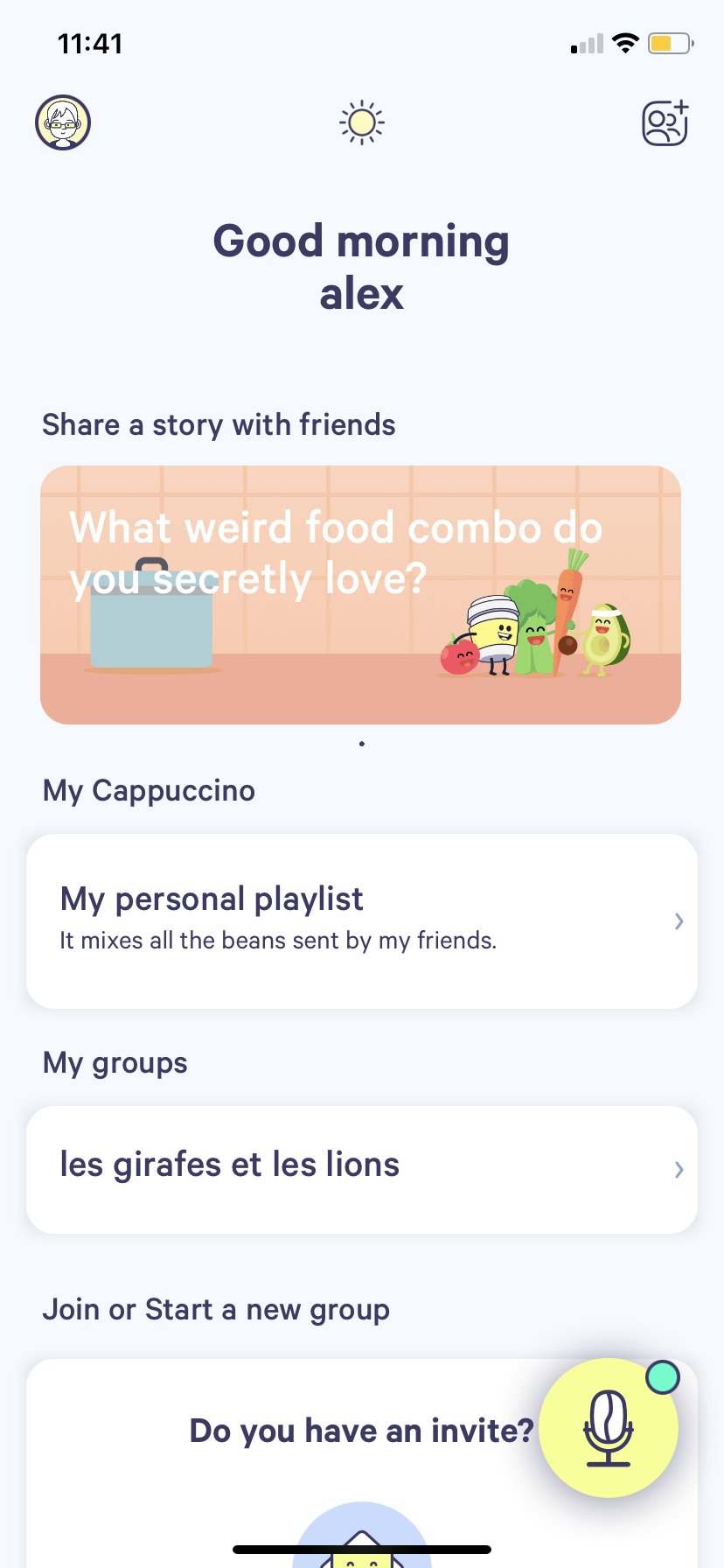Image resolution: width=724 pixels, height=1568 pixels.
Task: Tap the carousel page indicator dot
Action: 361,743
